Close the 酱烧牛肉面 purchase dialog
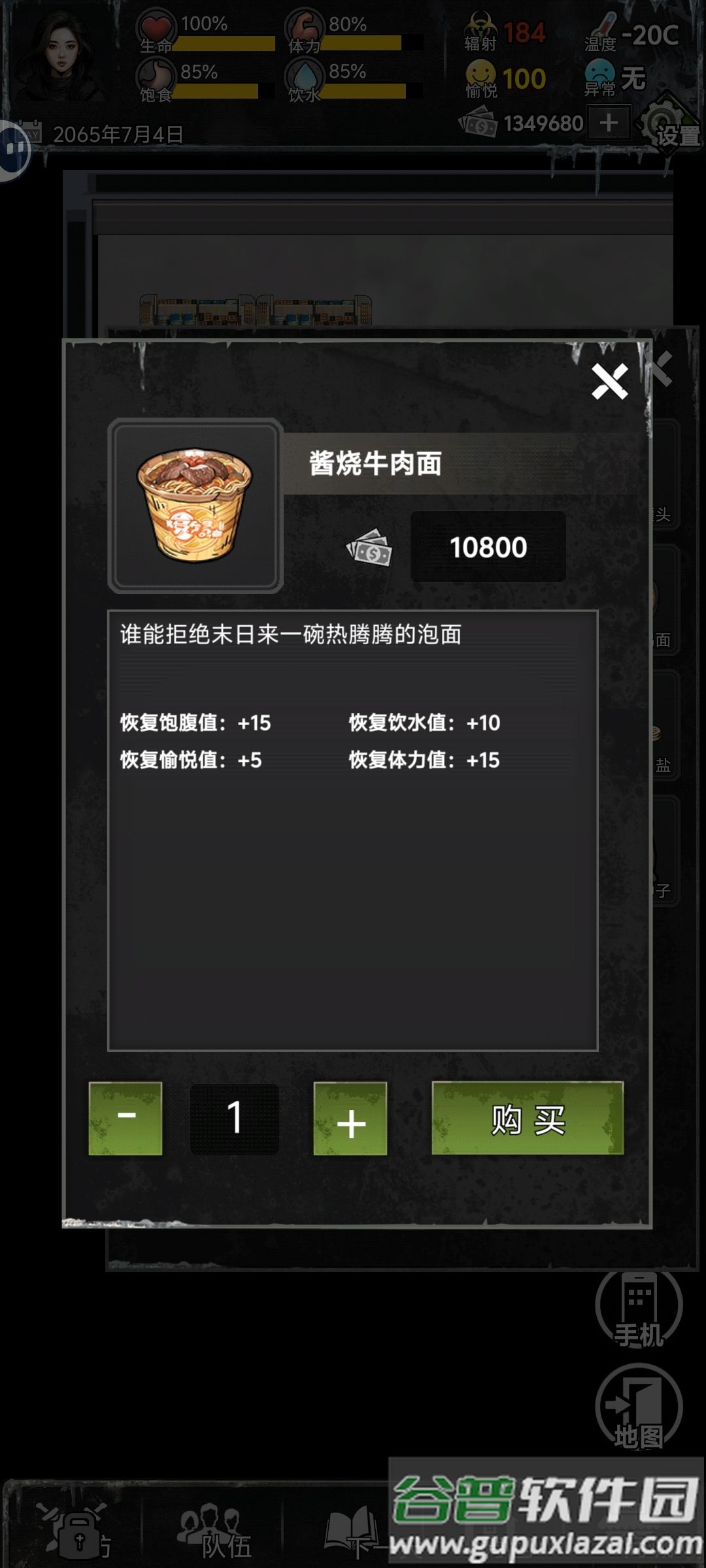Viewport: 706px width, 1568px height. pos(609,381)
